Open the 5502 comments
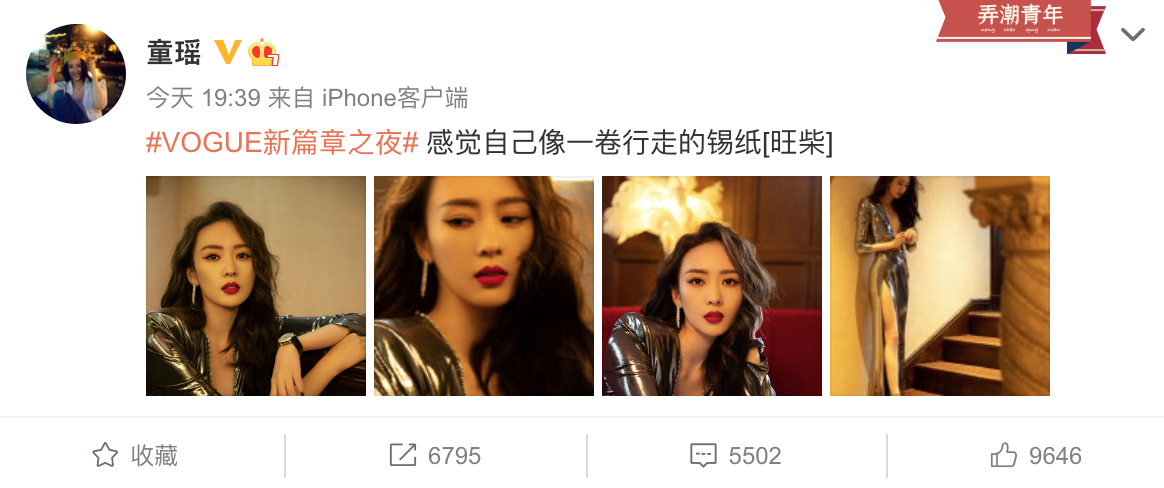The height and width of the screenshot is (488, 1164). point(736,455)
